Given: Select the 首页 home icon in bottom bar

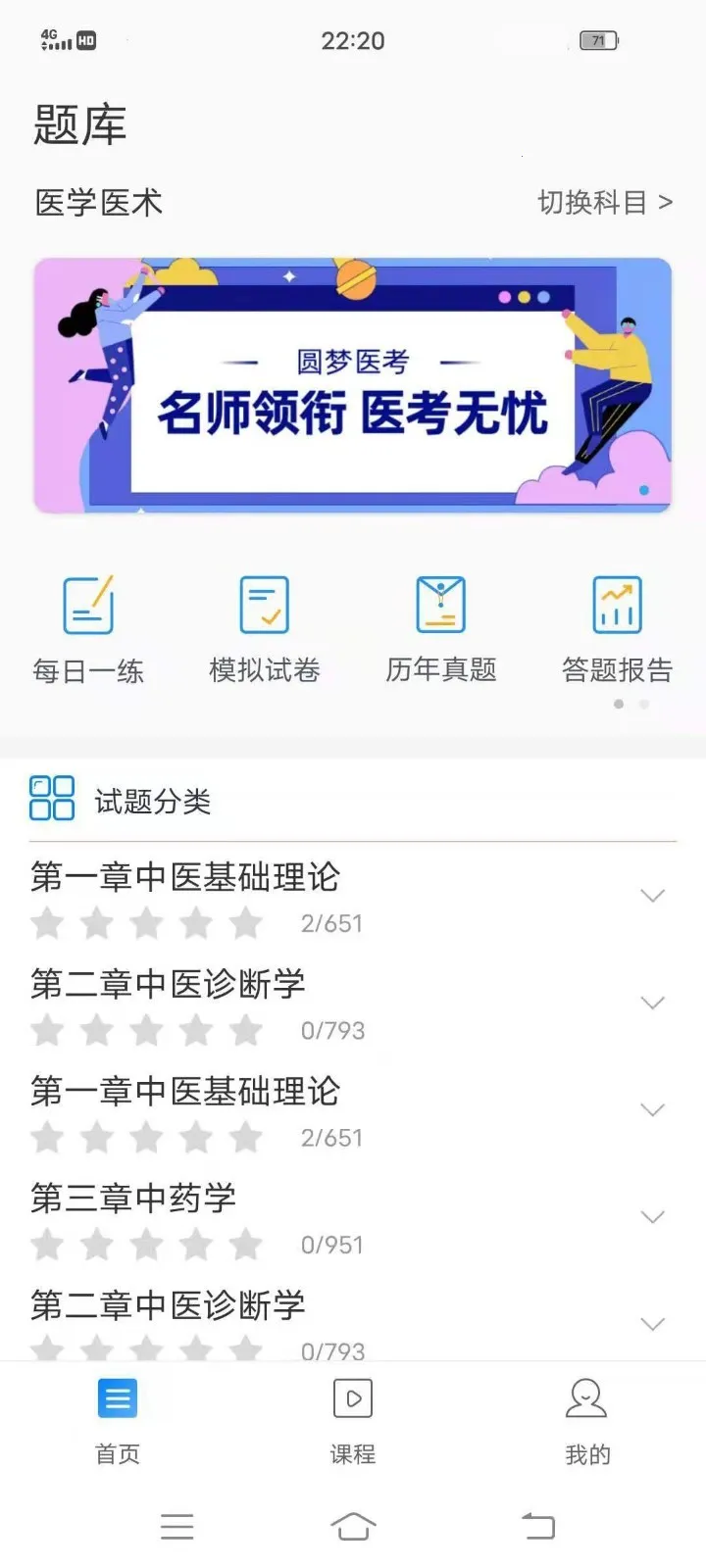Looking at the screenshot, I should [117, 1399].
